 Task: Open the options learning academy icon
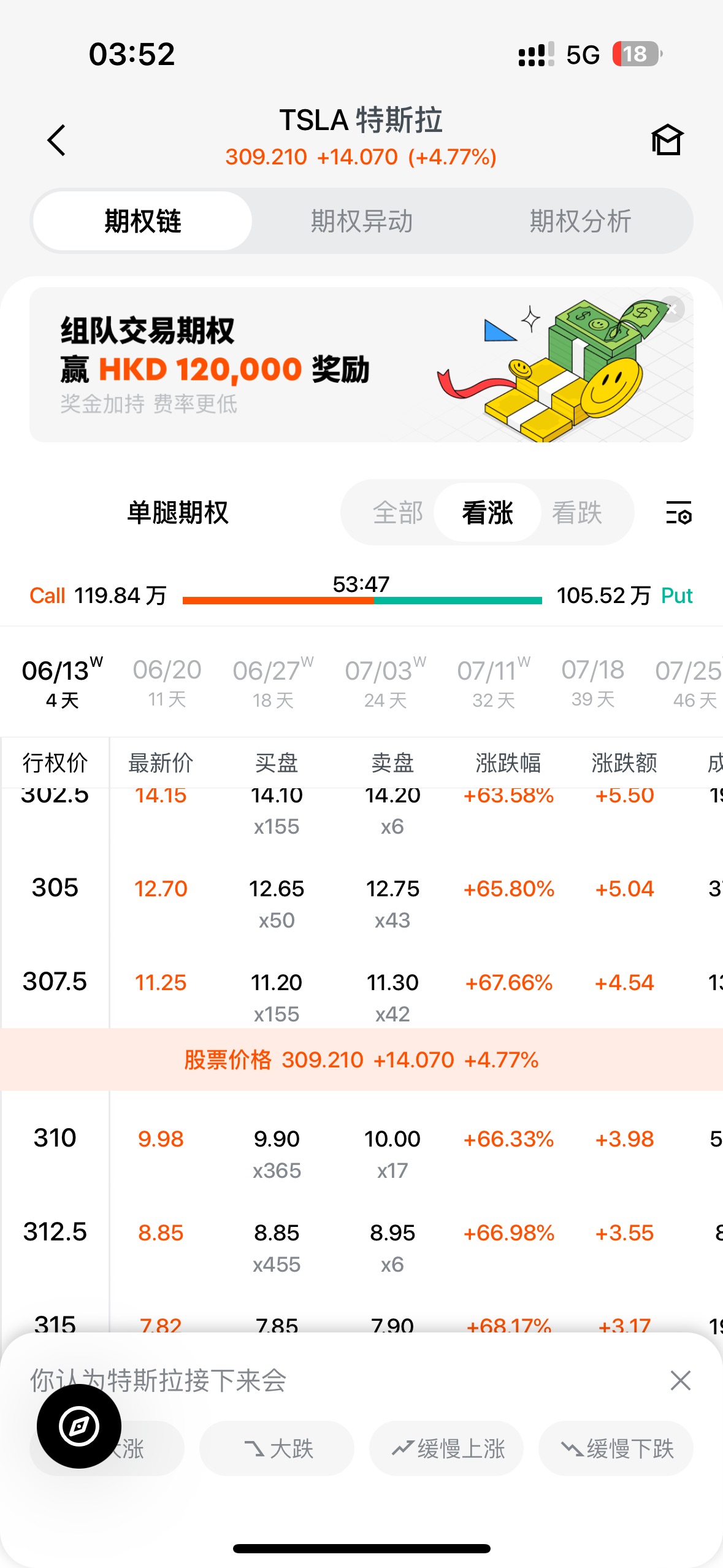click(x=667, y=140)
